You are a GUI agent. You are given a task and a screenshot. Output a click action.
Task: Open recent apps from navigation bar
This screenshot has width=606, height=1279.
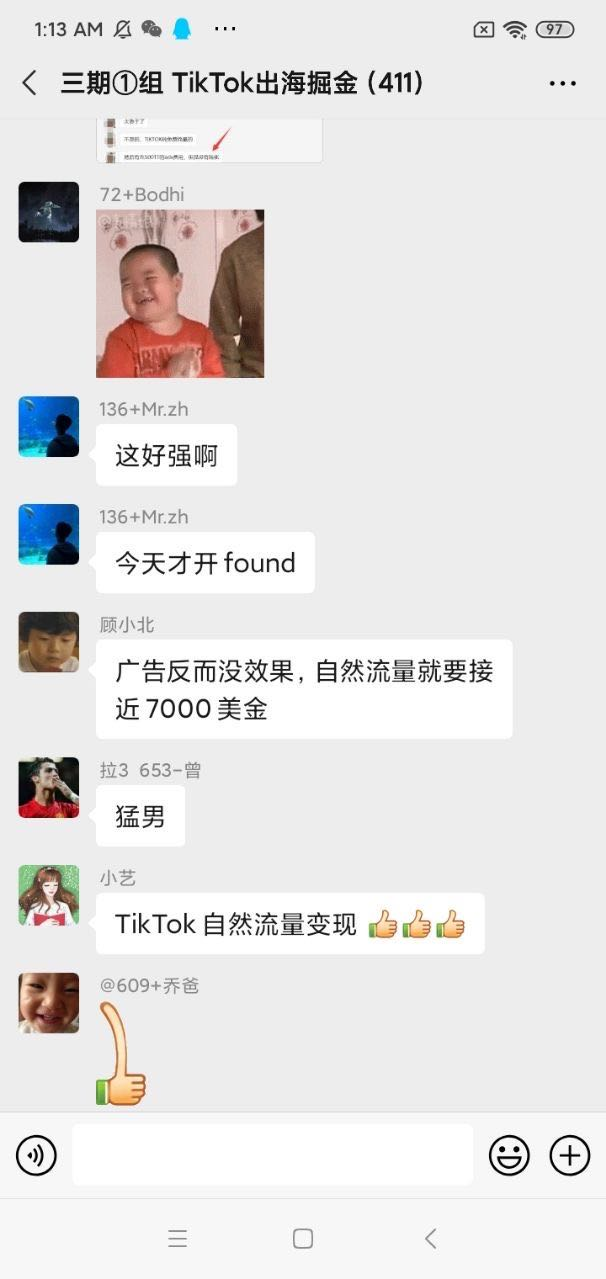click(178, 1239)
